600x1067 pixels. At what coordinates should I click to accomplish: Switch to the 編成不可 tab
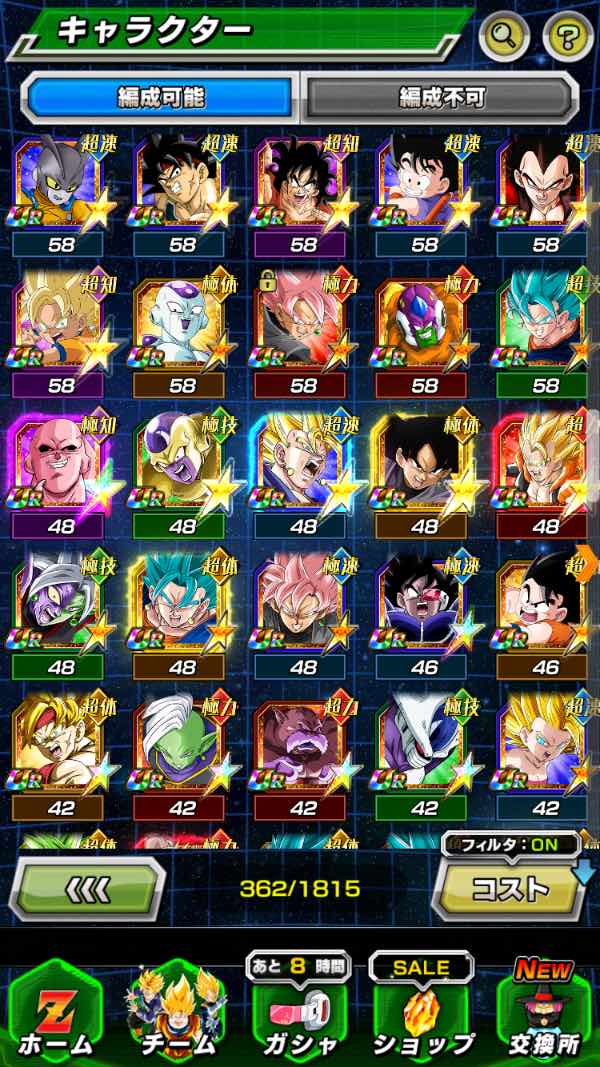point(441,97)
